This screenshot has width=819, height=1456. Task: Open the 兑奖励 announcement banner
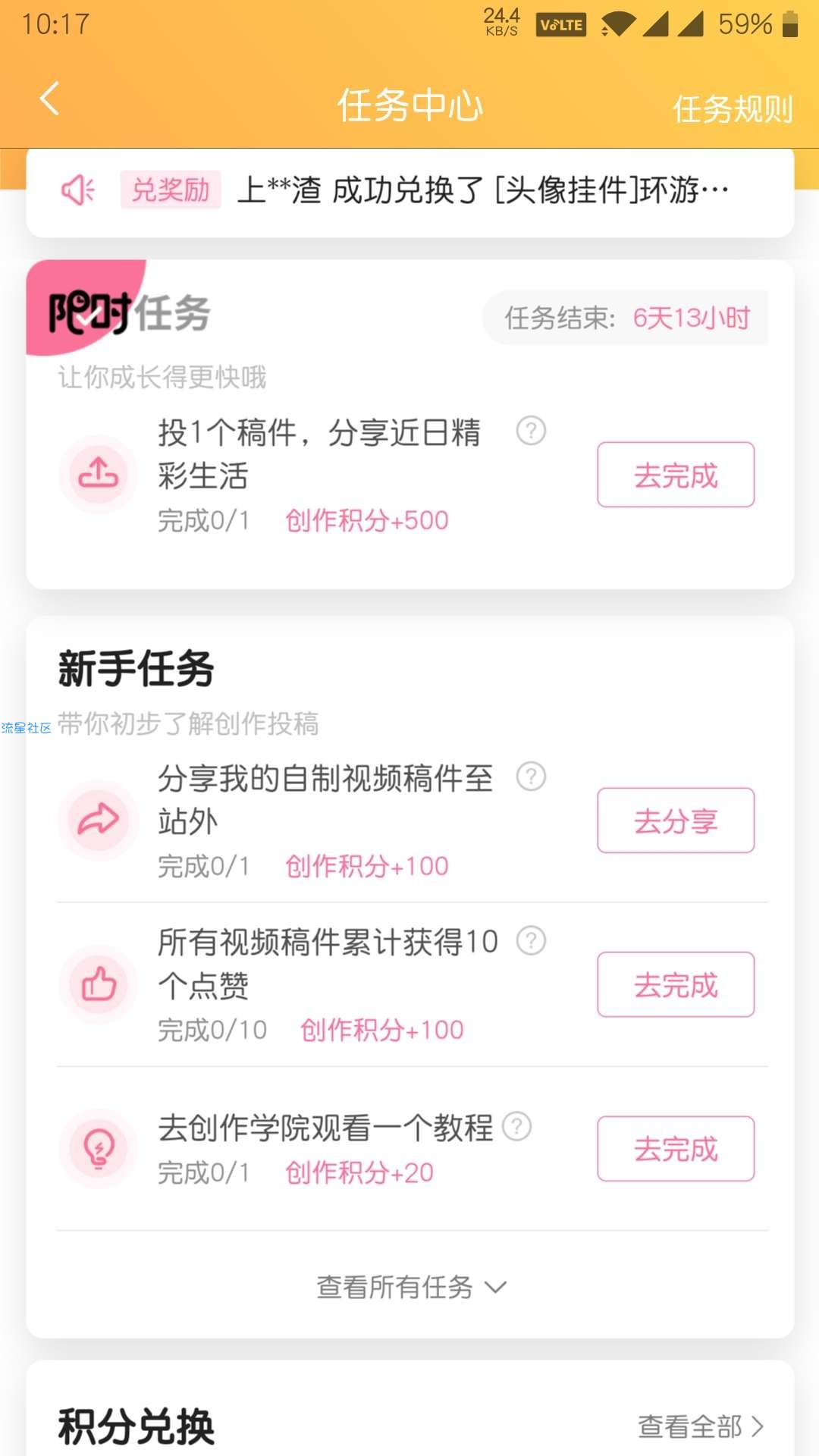click(410, 190)
